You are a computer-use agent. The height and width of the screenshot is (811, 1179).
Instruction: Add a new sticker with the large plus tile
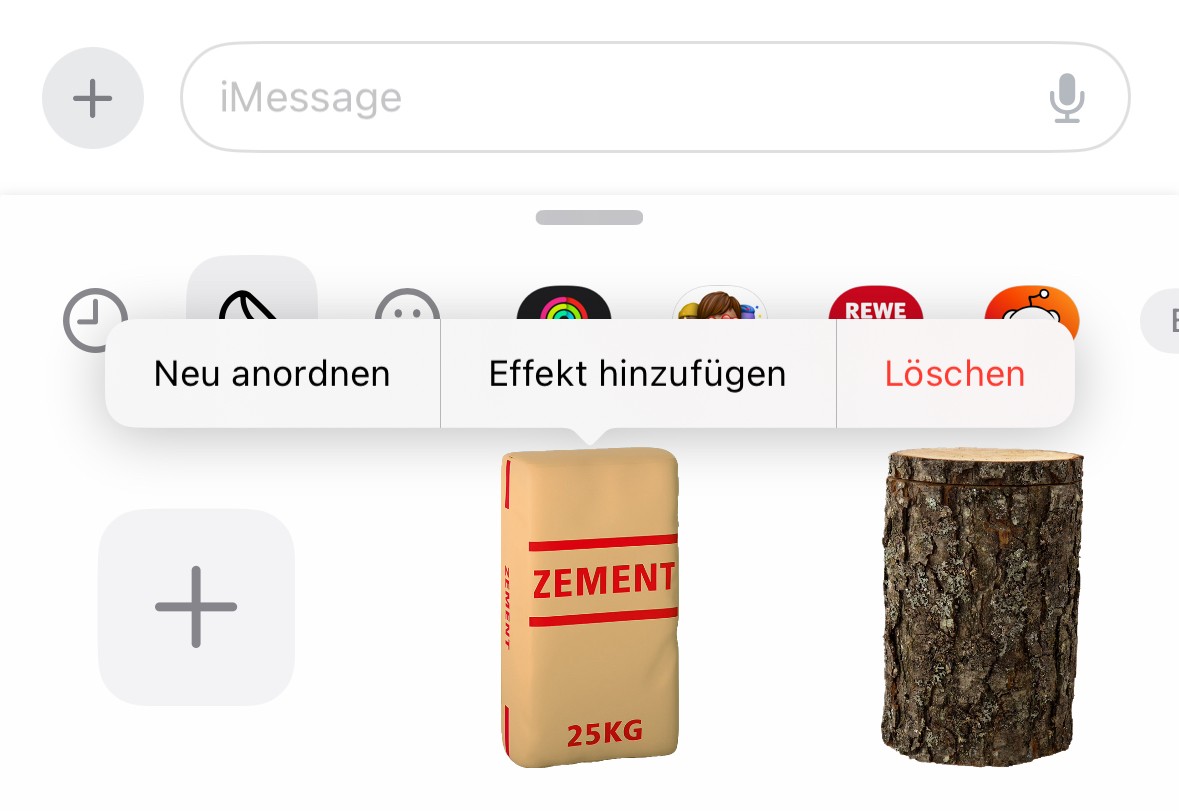[196, 607]
